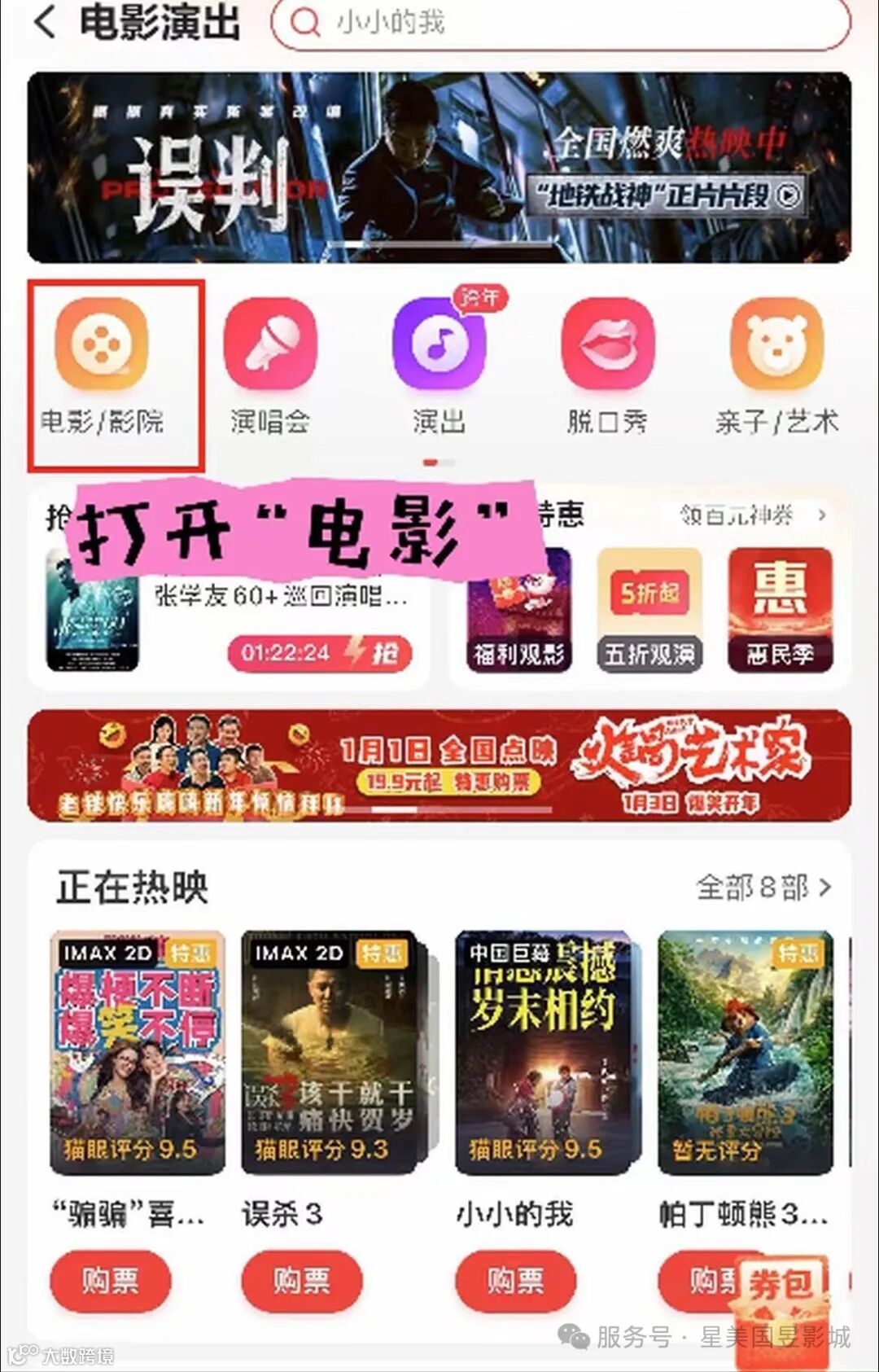
Task: Go back from the 电影演出 page
Action: 46,22
